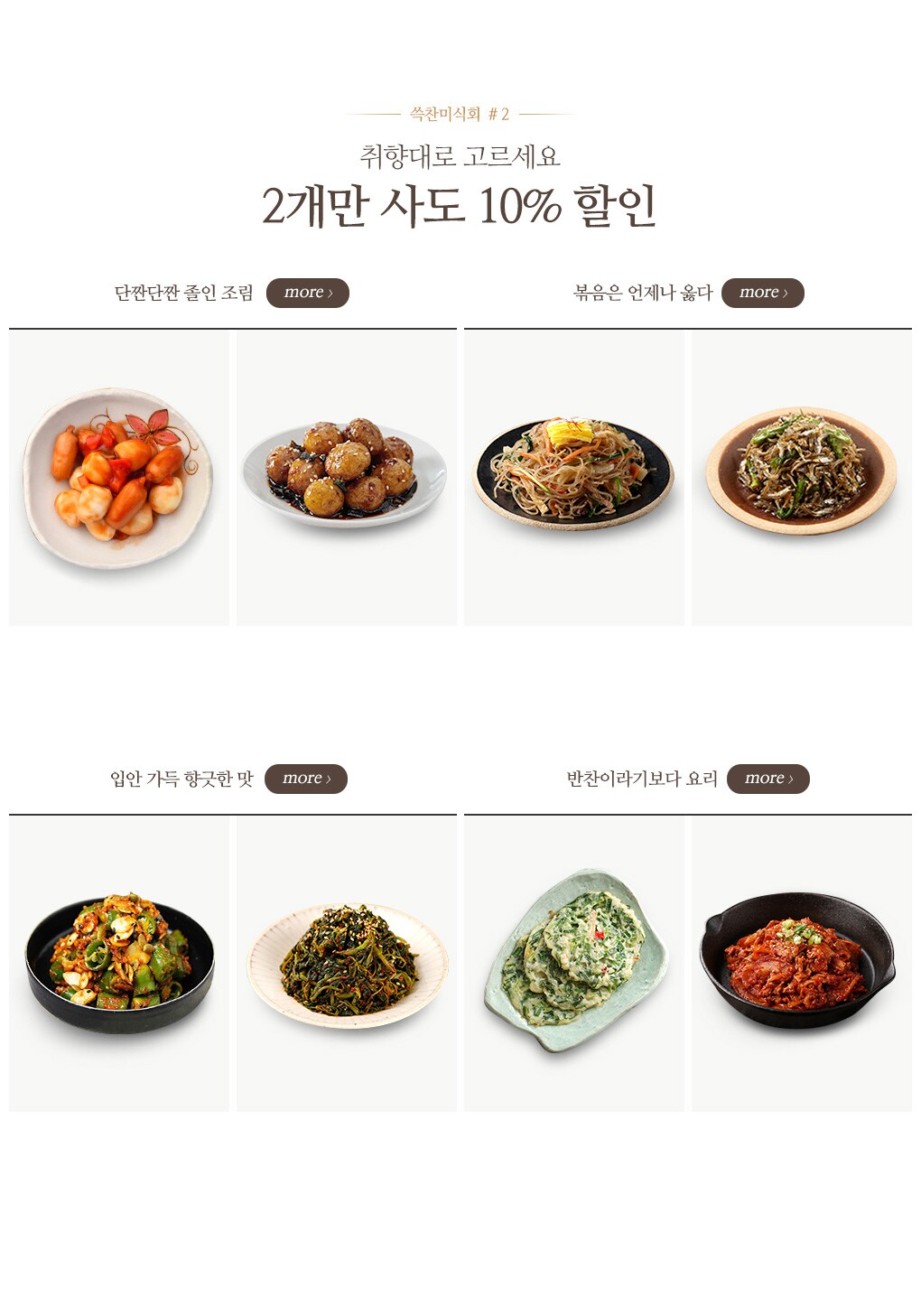Screen dimensions: 921x1316
Task: Open more under 반찬이라기보다 요리
Action: (x=767, y=779)
